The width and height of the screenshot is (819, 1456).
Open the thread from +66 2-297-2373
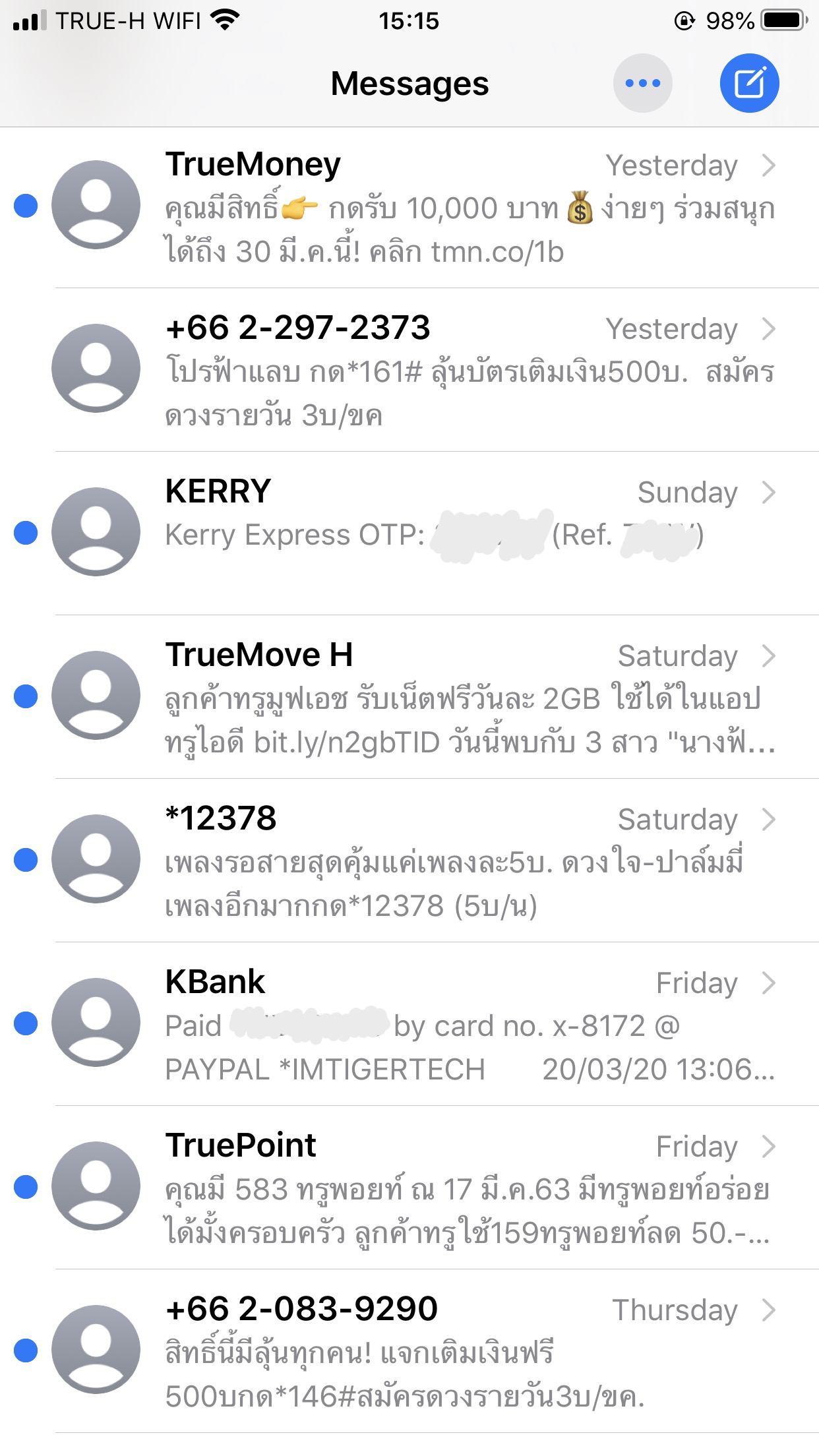(409, 370)
